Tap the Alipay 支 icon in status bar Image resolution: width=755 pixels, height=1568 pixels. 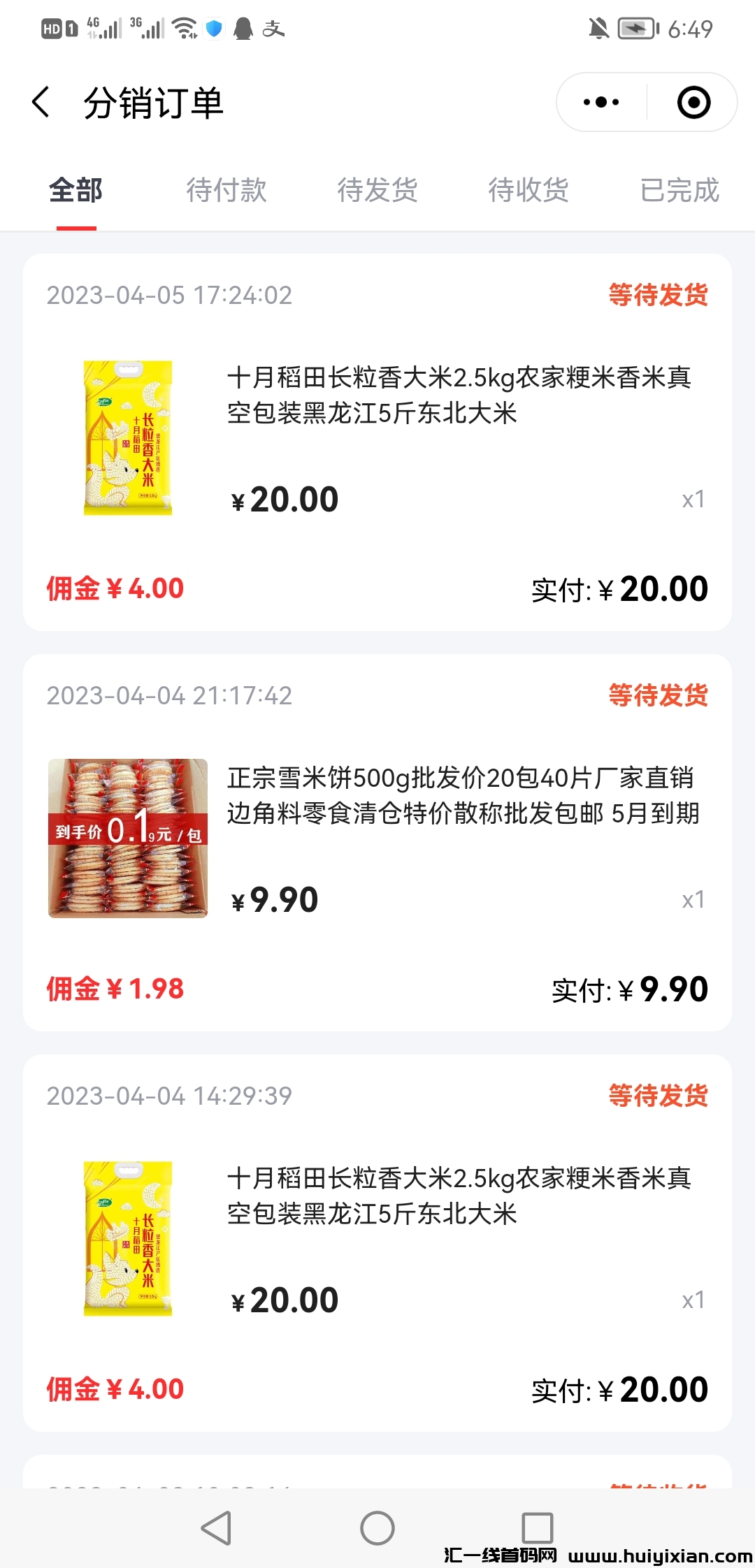273,29
